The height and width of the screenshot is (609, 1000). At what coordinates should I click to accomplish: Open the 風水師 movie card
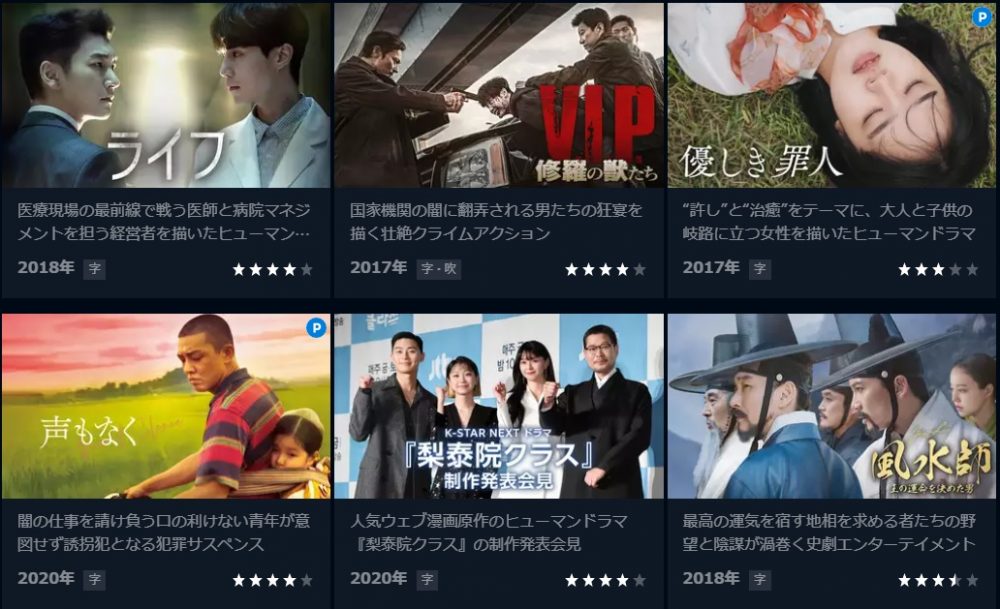coord(831,407)
